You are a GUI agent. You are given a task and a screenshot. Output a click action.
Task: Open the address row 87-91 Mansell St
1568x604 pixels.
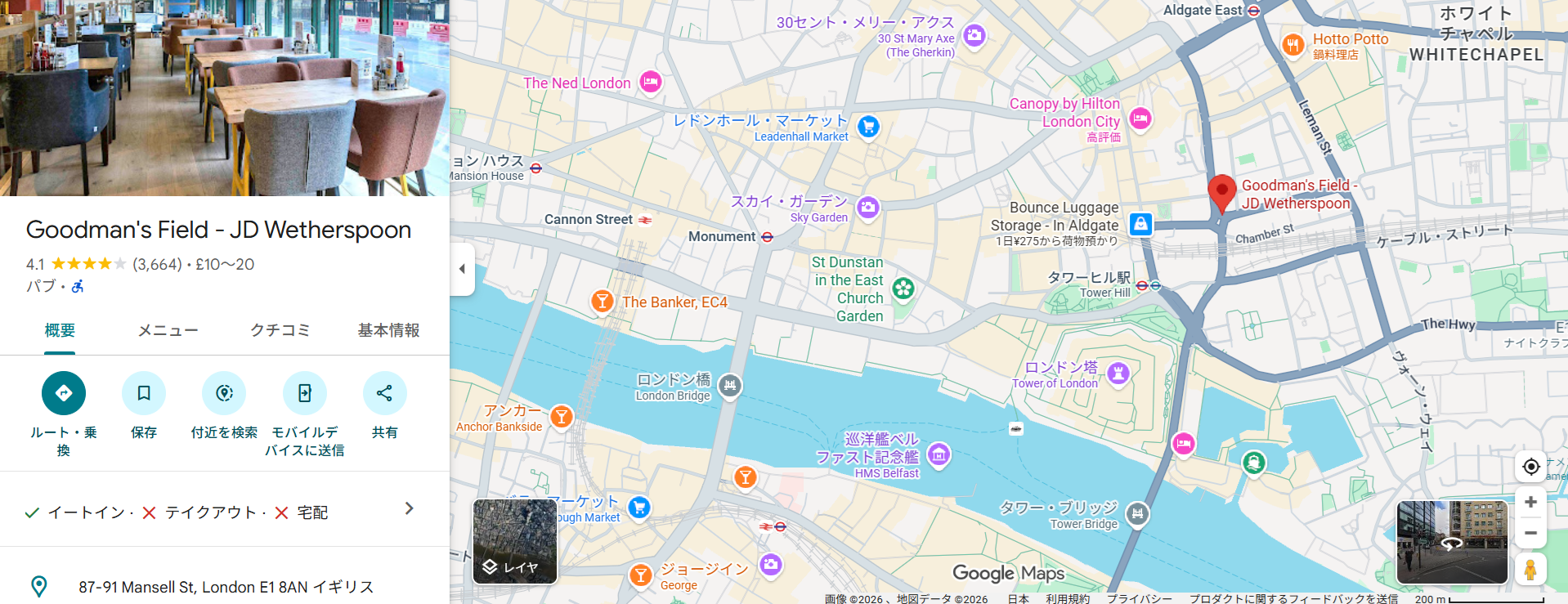[x=226, y=587]
